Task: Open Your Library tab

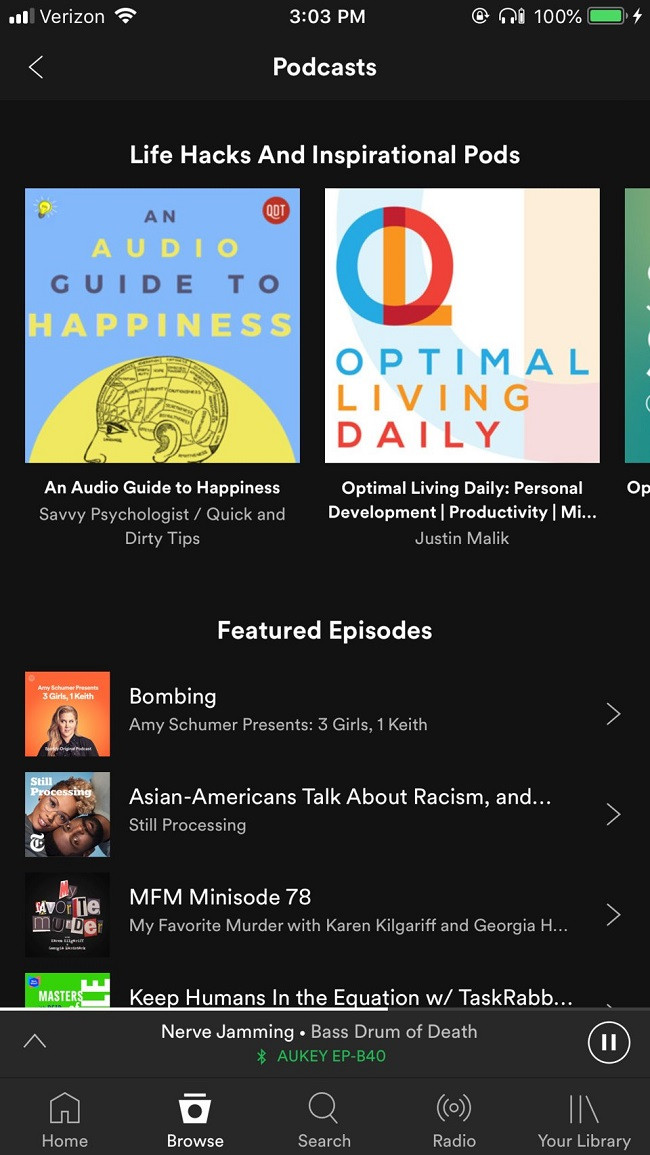Action: click(584, 1118)
